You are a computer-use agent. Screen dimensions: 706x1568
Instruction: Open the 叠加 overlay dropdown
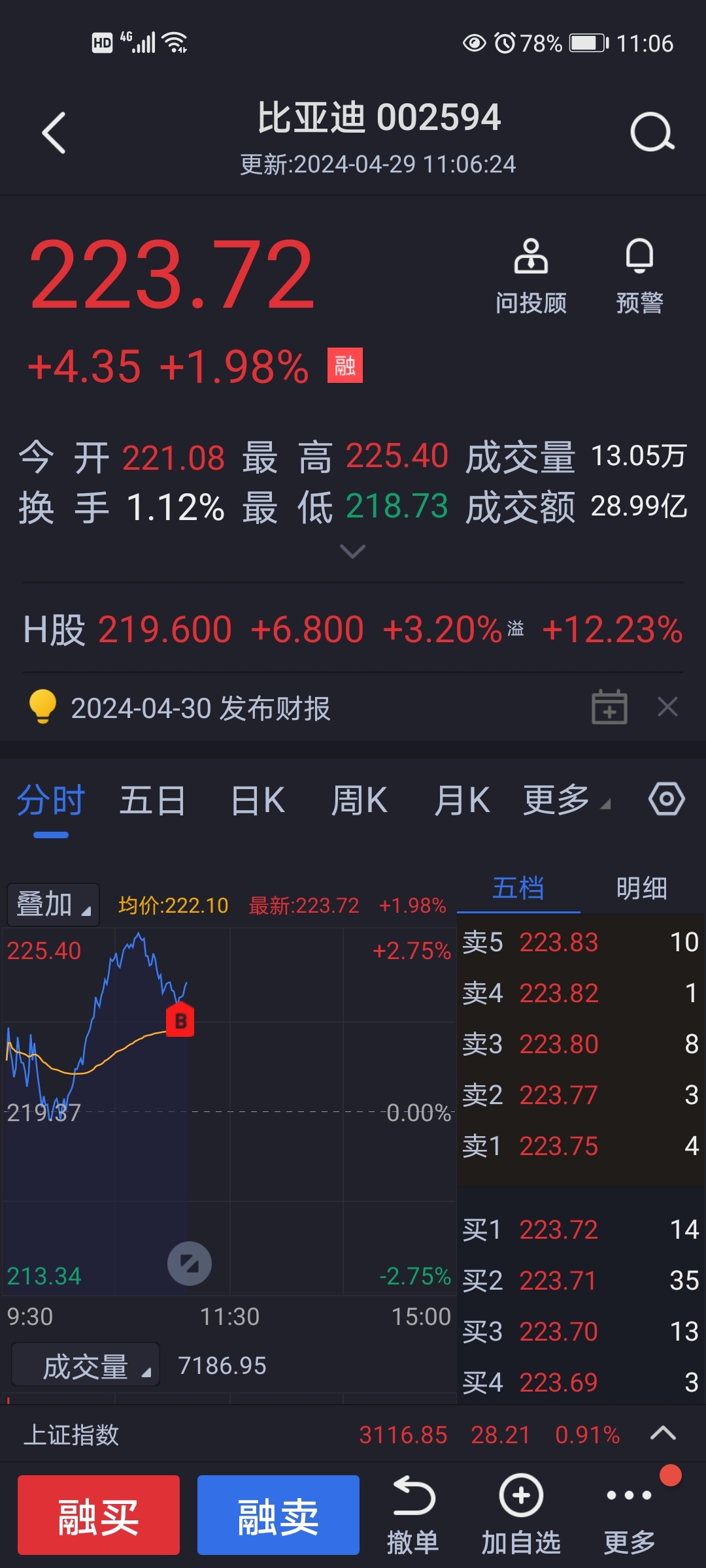pyautogui.click(x=52, y=904)
